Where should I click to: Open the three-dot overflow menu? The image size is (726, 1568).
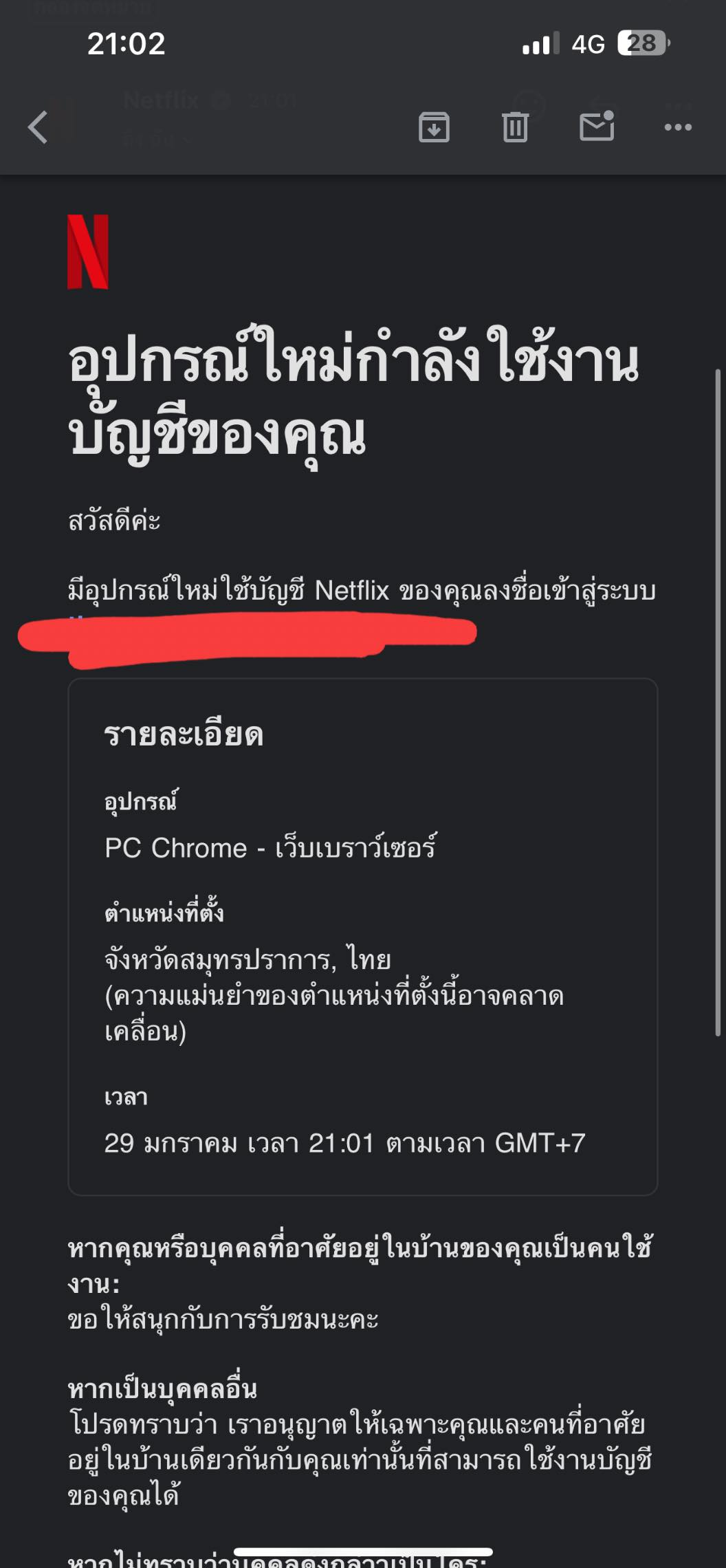point(677,127)
